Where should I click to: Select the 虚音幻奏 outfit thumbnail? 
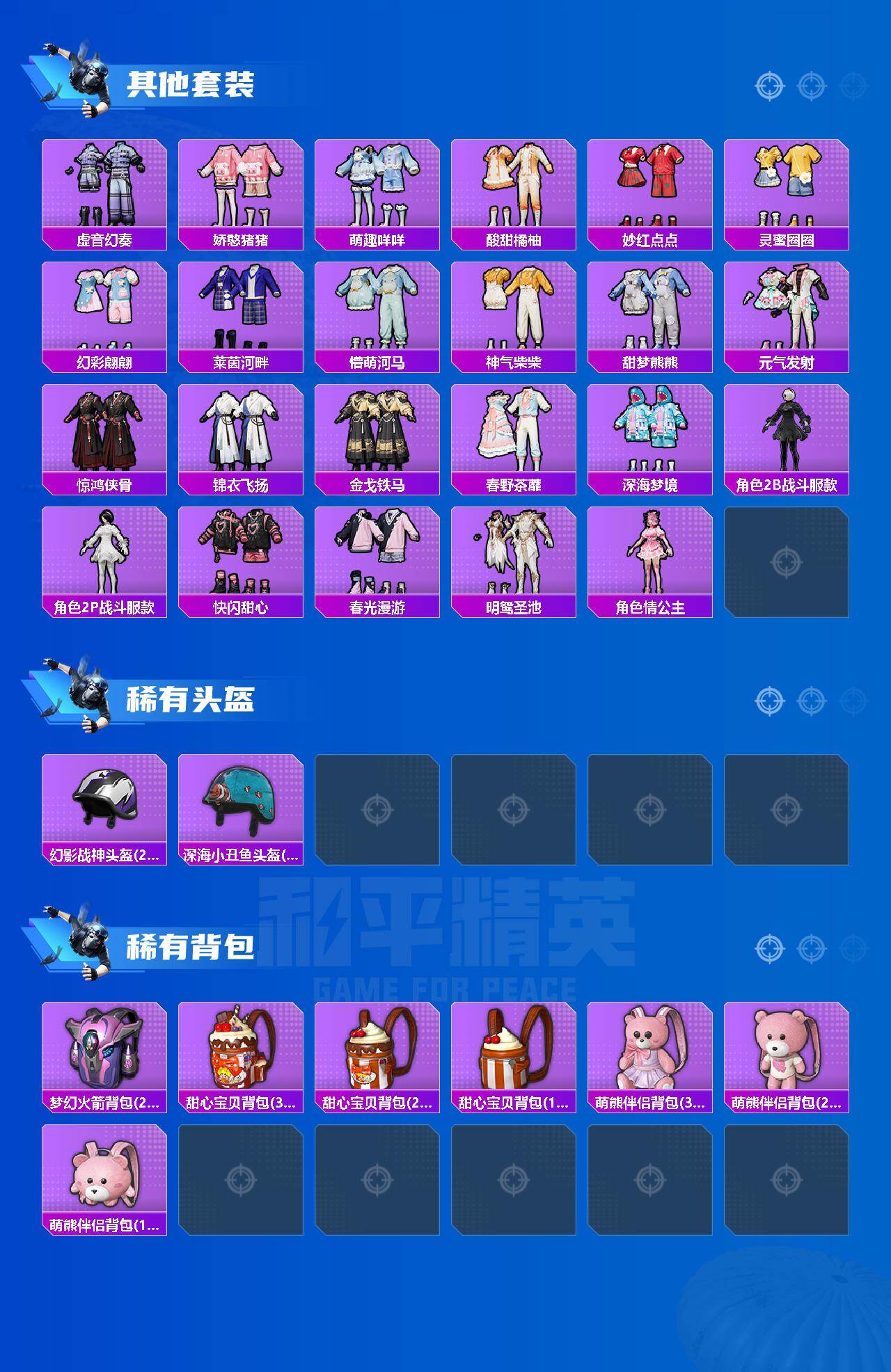[104, 184]
